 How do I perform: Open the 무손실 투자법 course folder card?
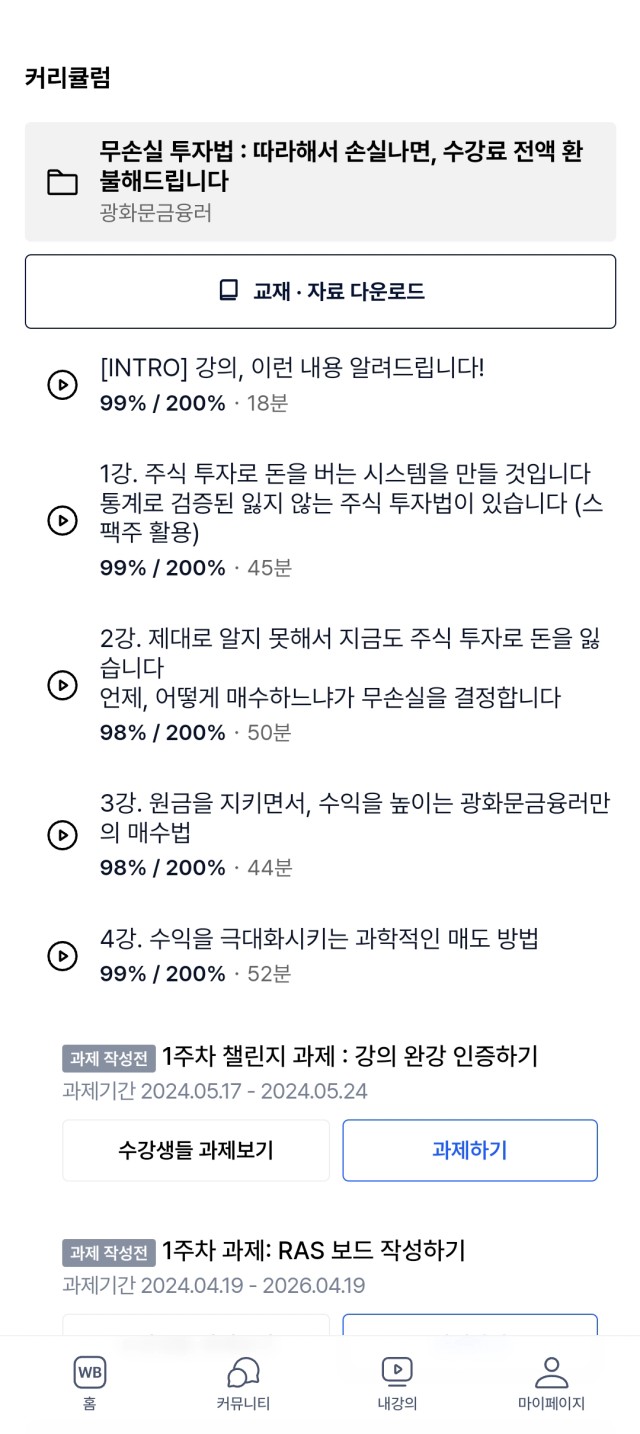click(x=320, y=182)
